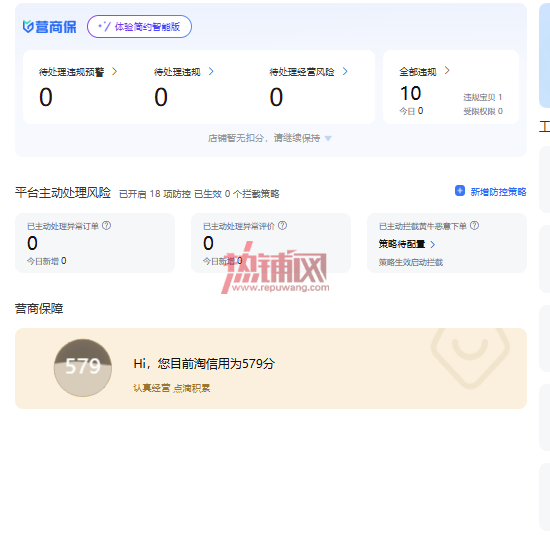Show help for 已主动拦截黄牛恶意下单
The image size is (550, 535).
[474, 226]
